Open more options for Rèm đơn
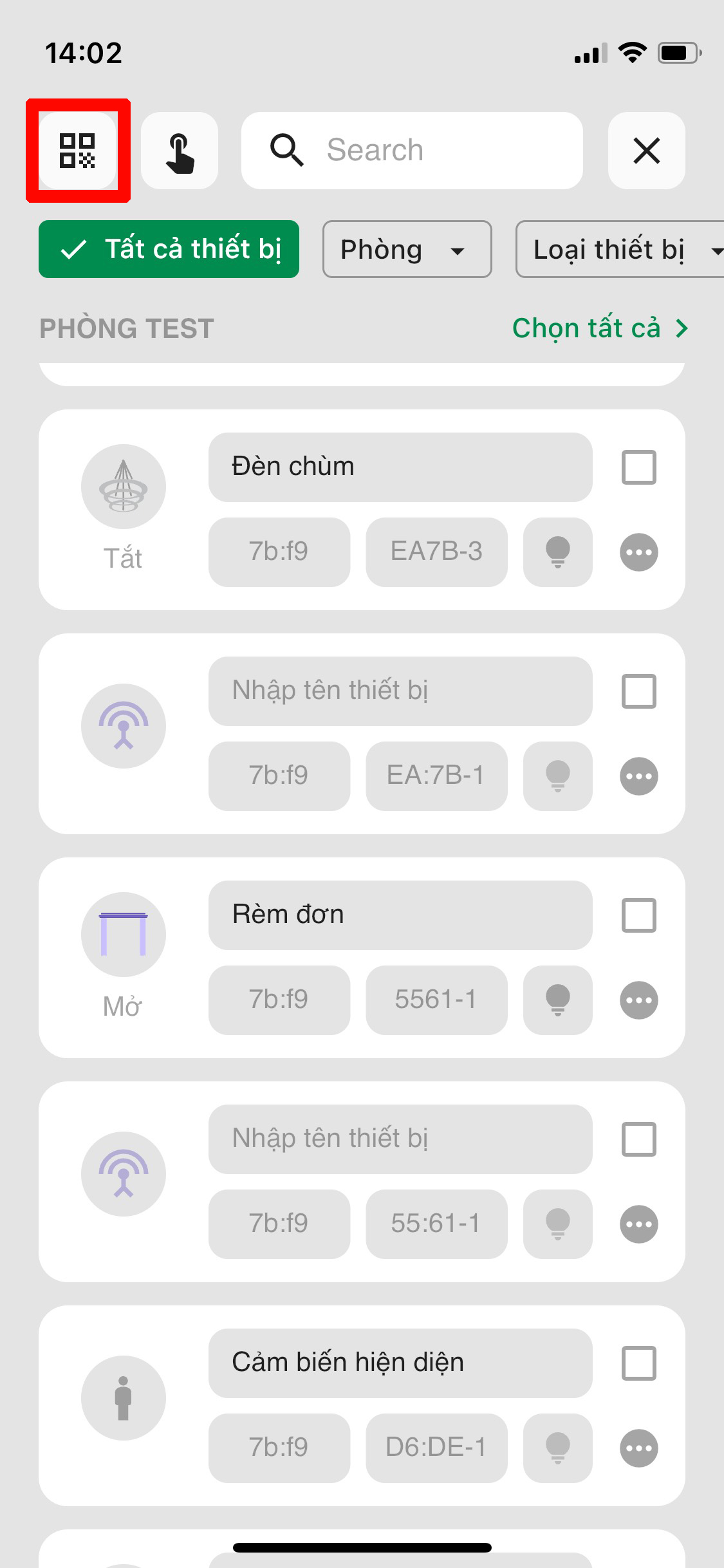 638,1000
